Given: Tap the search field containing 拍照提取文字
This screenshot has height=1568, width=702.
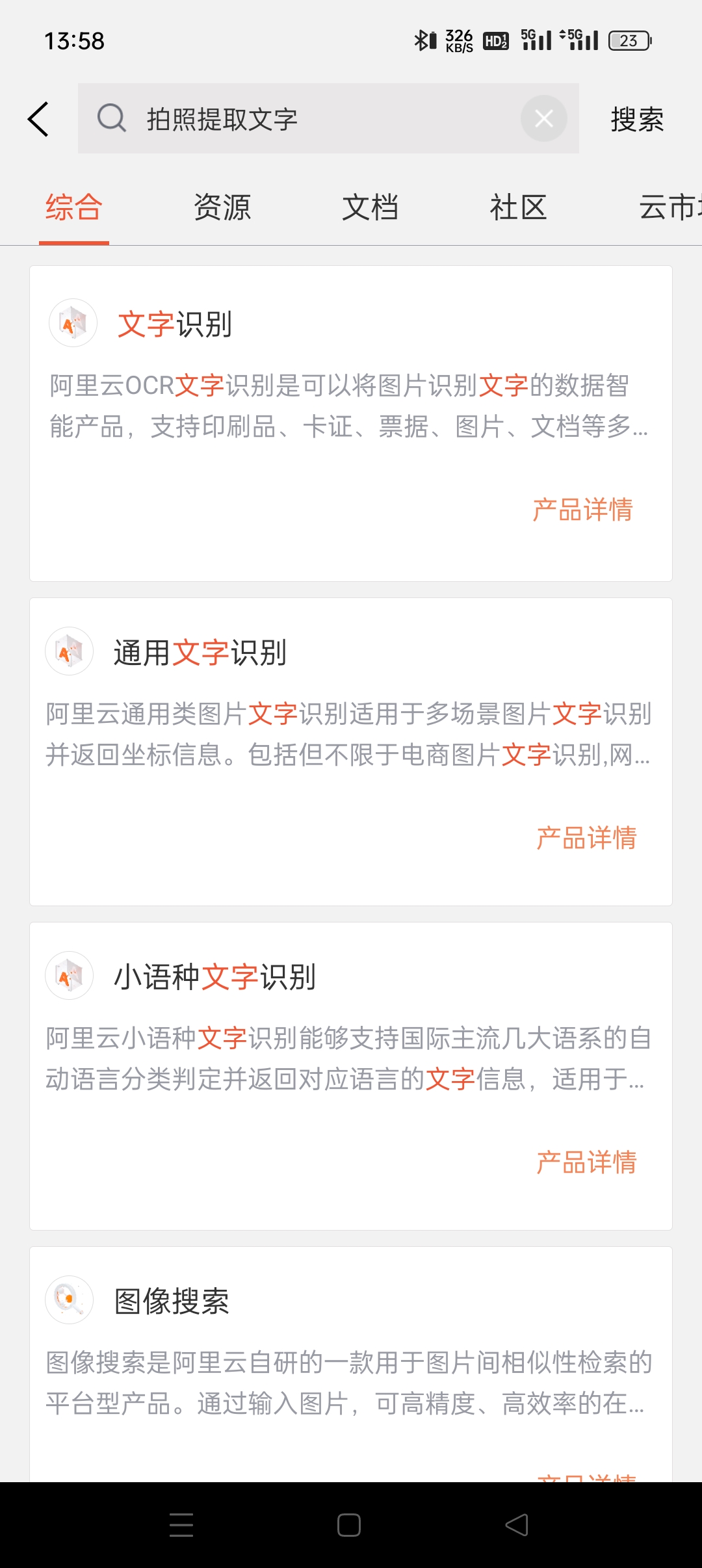Looking at the screenshot, I should coord(328,118).
